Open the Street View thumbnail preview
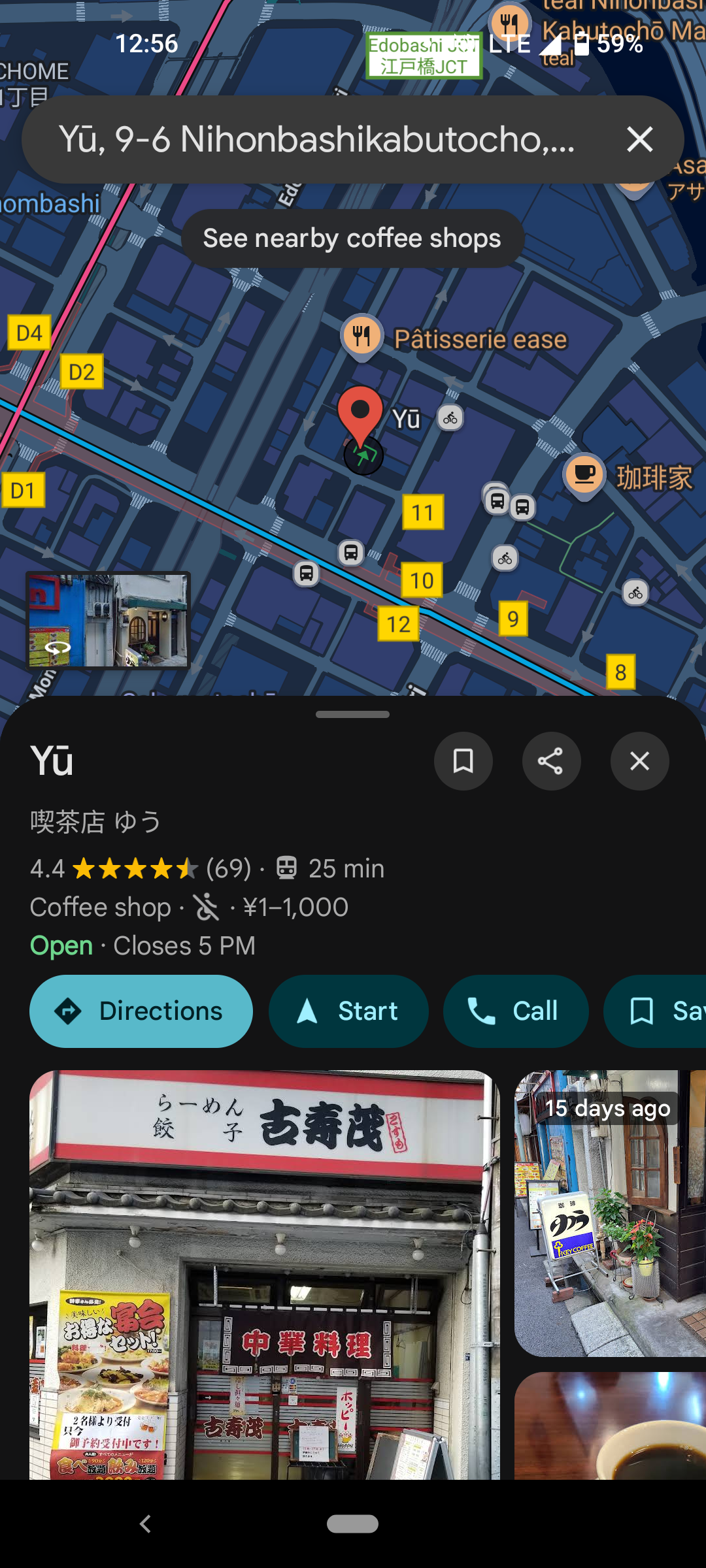Image resolution: width=706 pixels, height=1568 pixels. coord(108,620)
